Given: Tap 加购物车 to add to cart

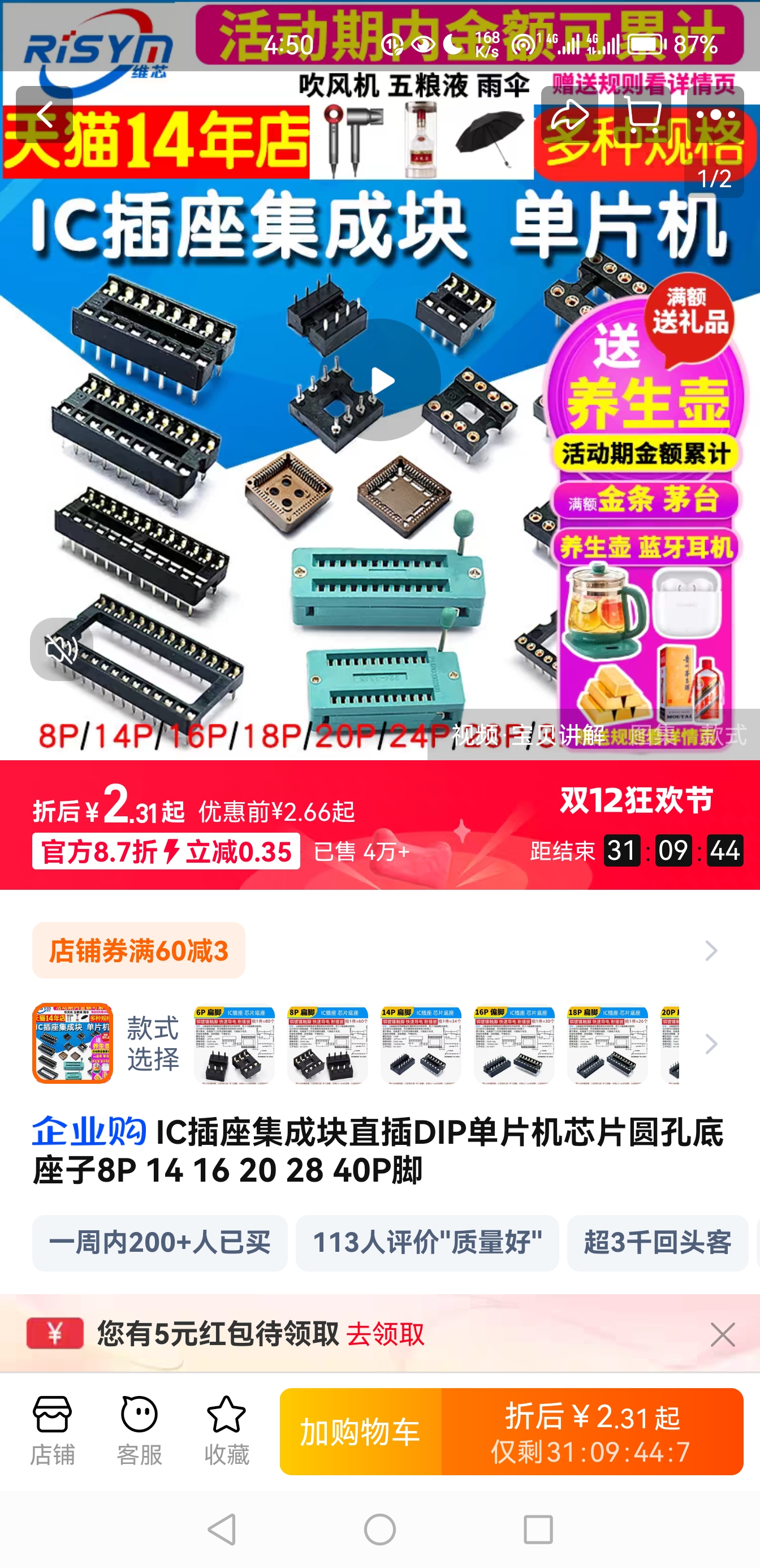Looking at the screenshot, I should tap(360, 1432).
